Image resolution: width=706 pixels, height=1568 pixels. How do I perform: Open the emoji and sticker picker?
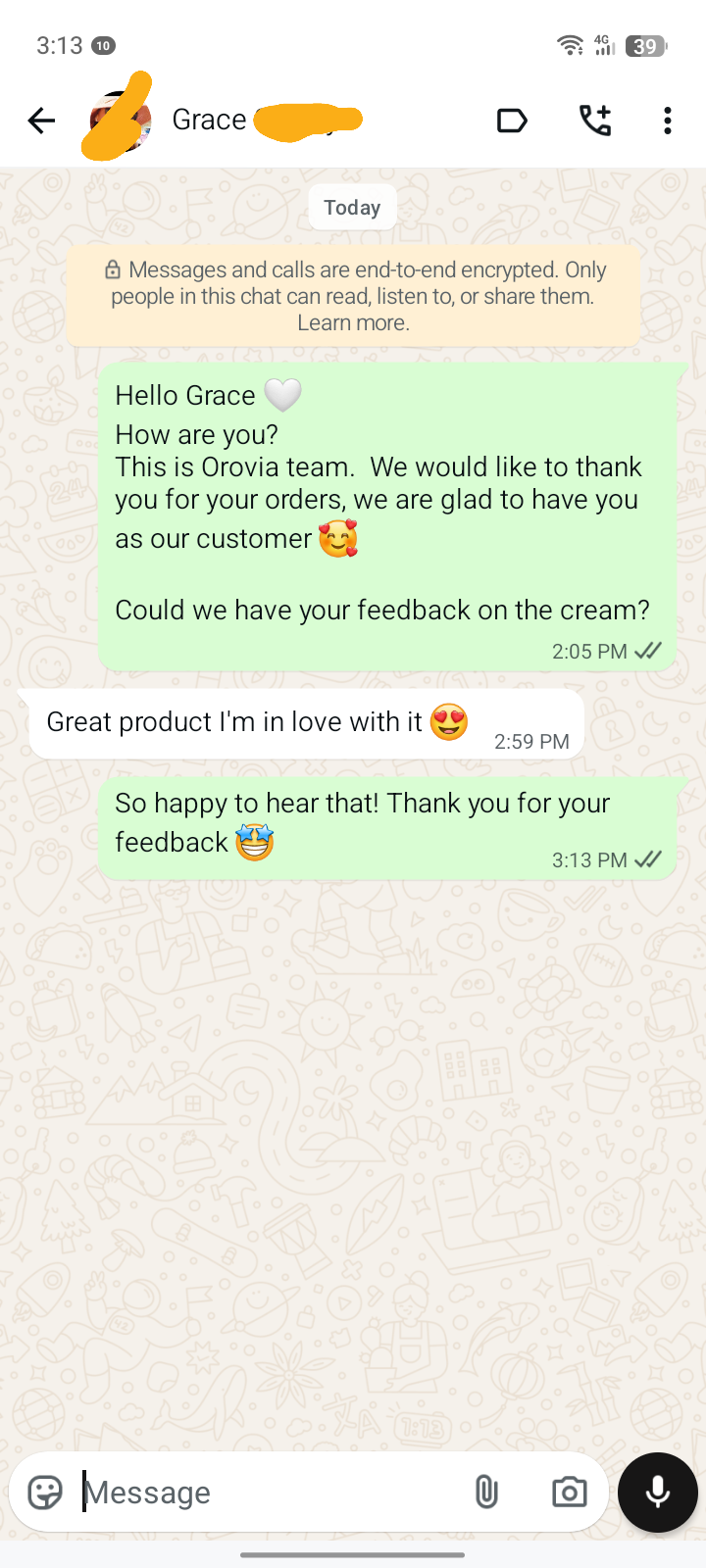click(45, 1493)
